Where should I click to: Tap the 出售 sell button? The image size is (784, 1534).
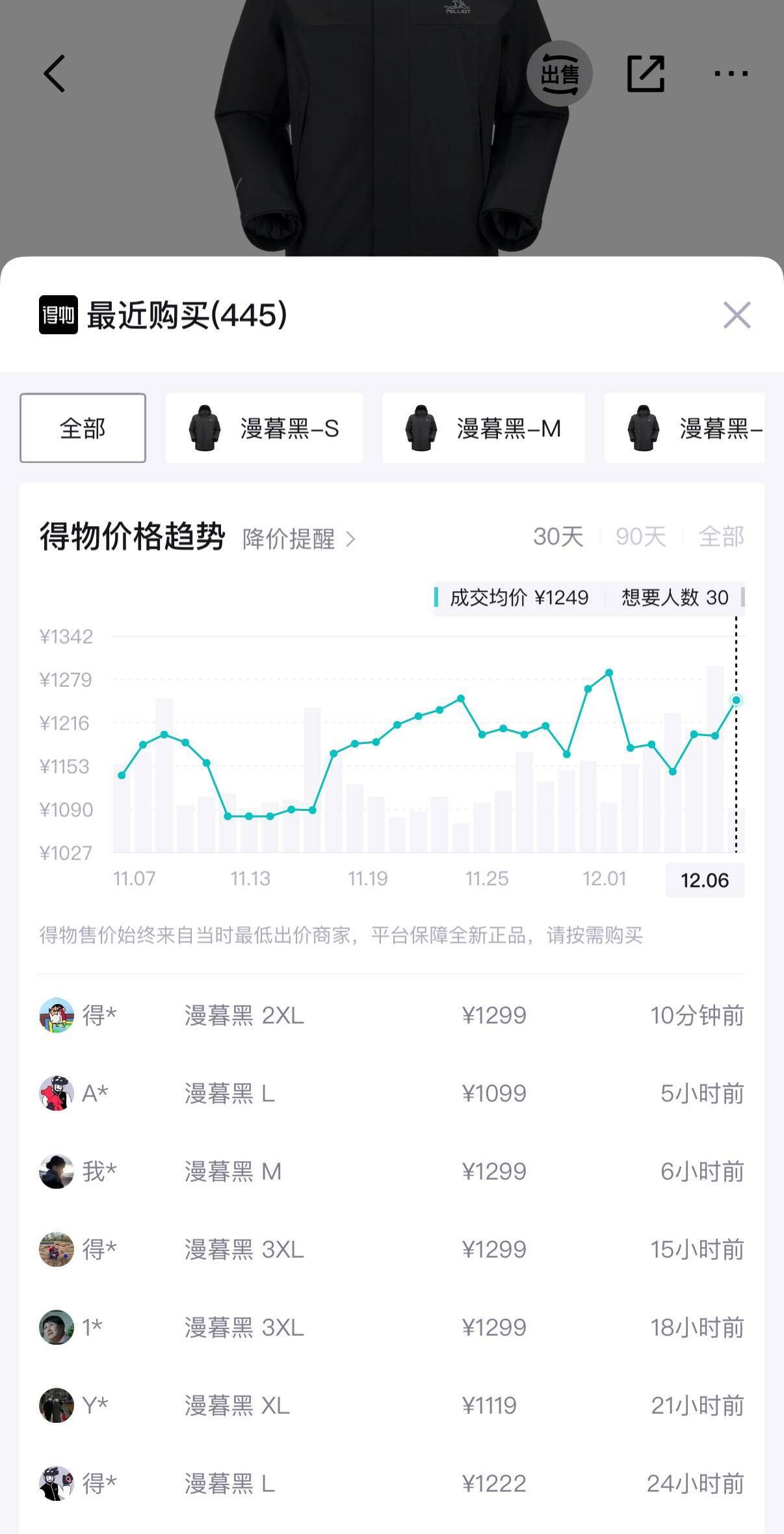click(x=559, y=74)
